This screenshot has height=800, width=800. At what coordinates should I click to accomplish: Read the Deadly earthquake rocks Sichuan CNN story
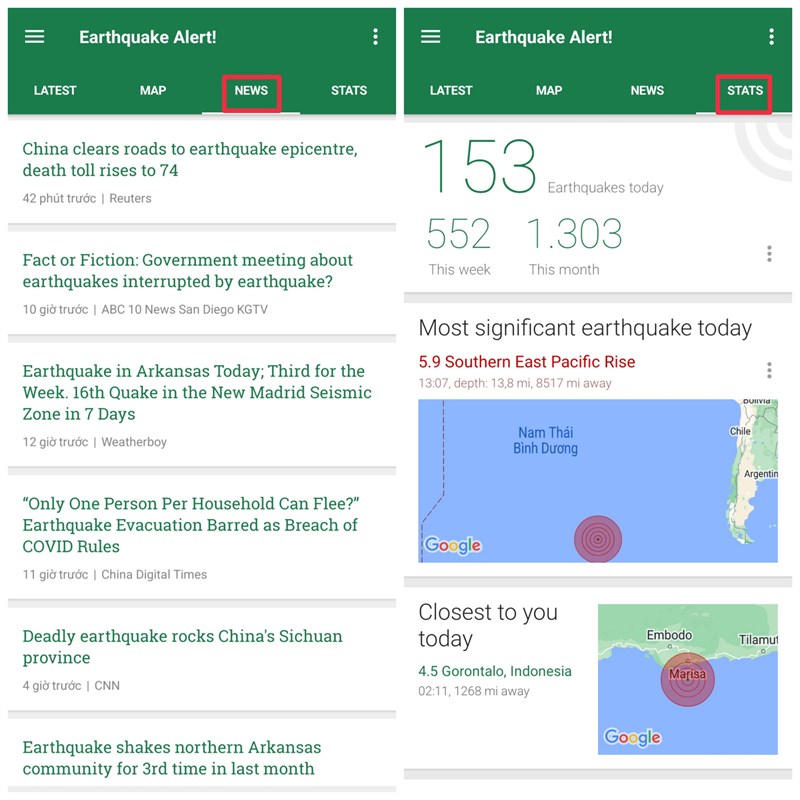coord(182,647)
